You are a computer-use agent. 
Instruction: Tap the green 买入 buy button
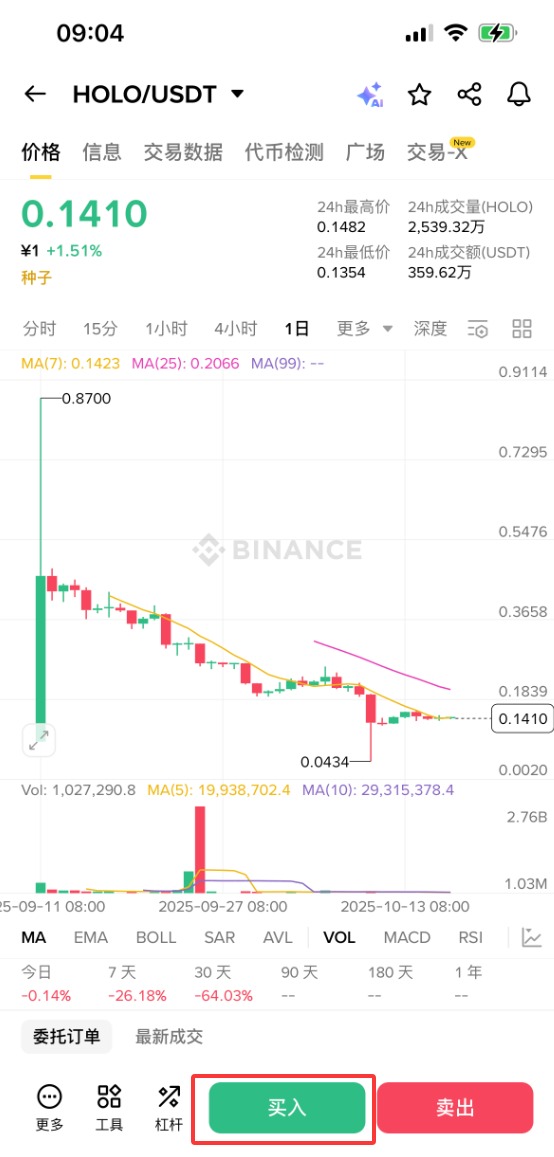point(287,1108)
